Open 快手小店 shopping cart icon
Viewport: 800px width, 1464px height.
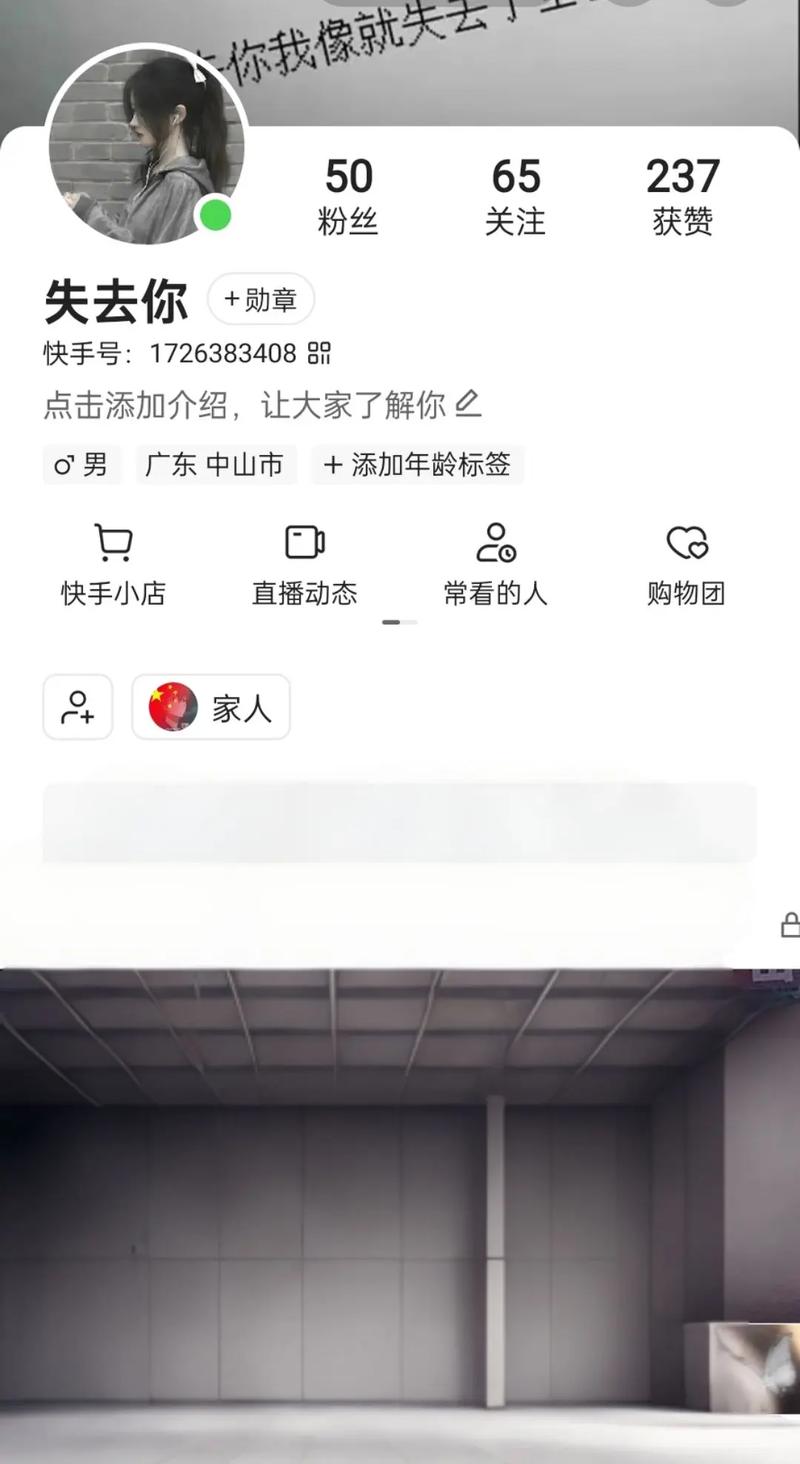point(112,541)
